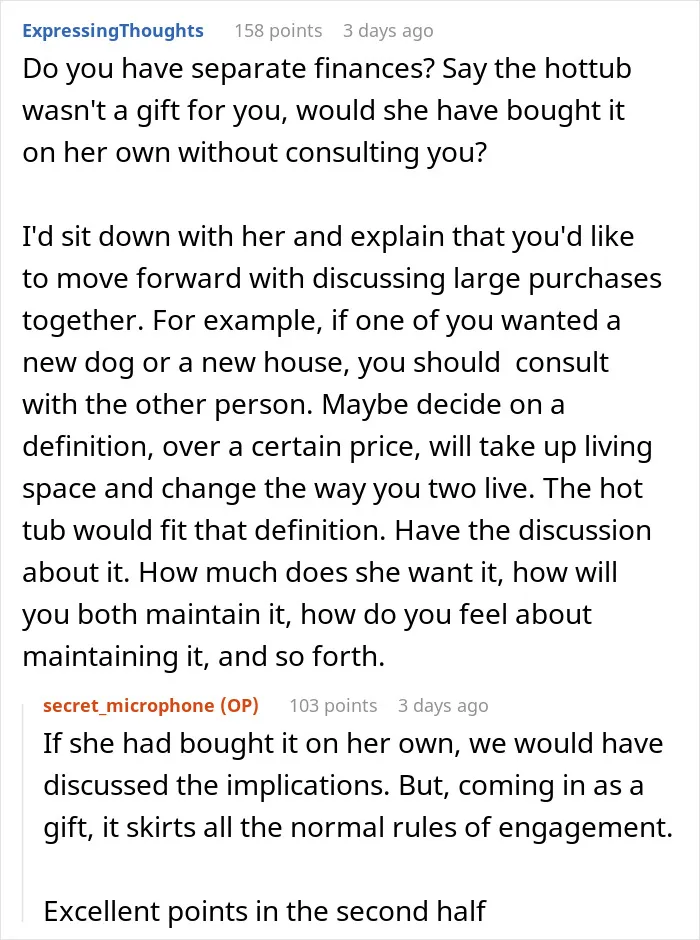Open ExpressingThoughts' user profile
The image size is (700, 940).
tap(113, 31)
